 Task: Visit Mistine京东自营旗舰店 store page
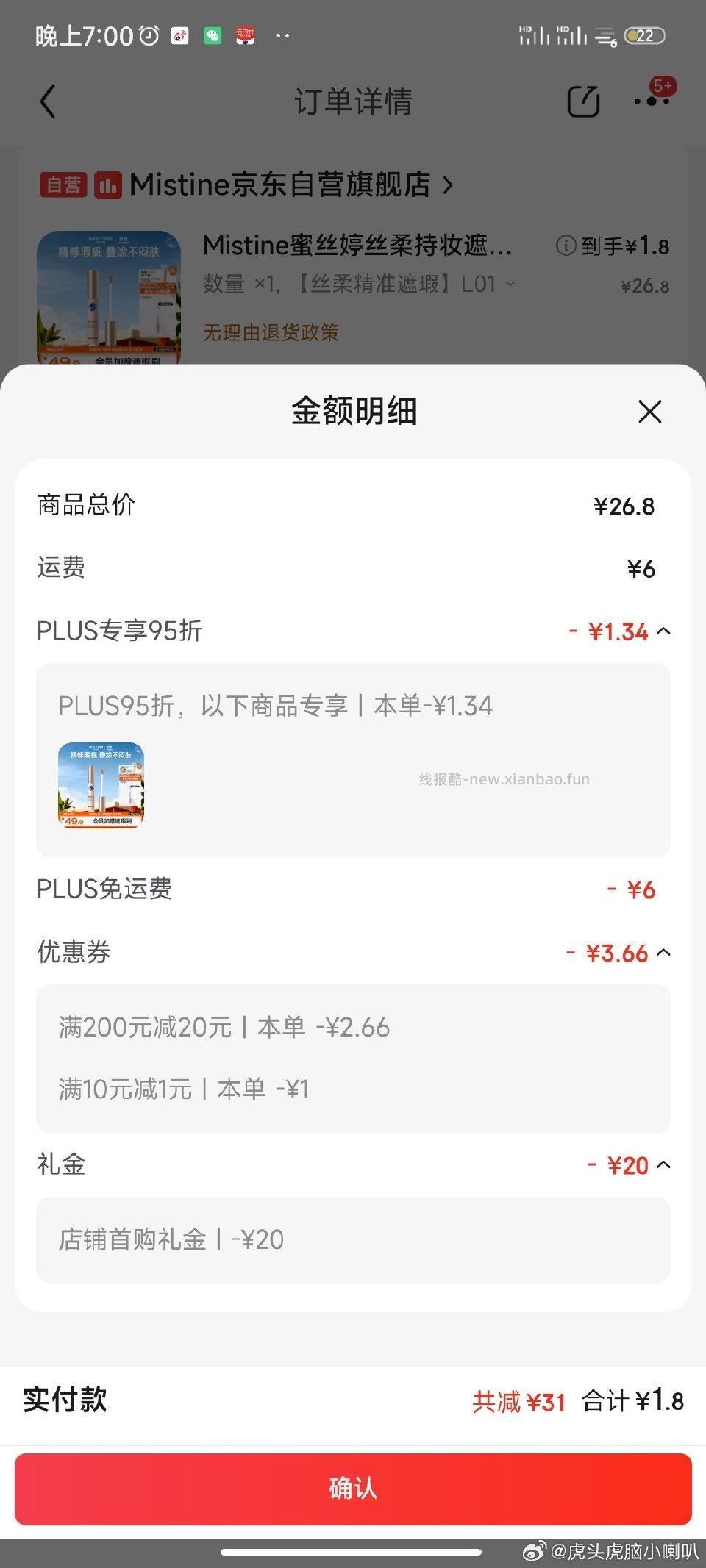287,185
